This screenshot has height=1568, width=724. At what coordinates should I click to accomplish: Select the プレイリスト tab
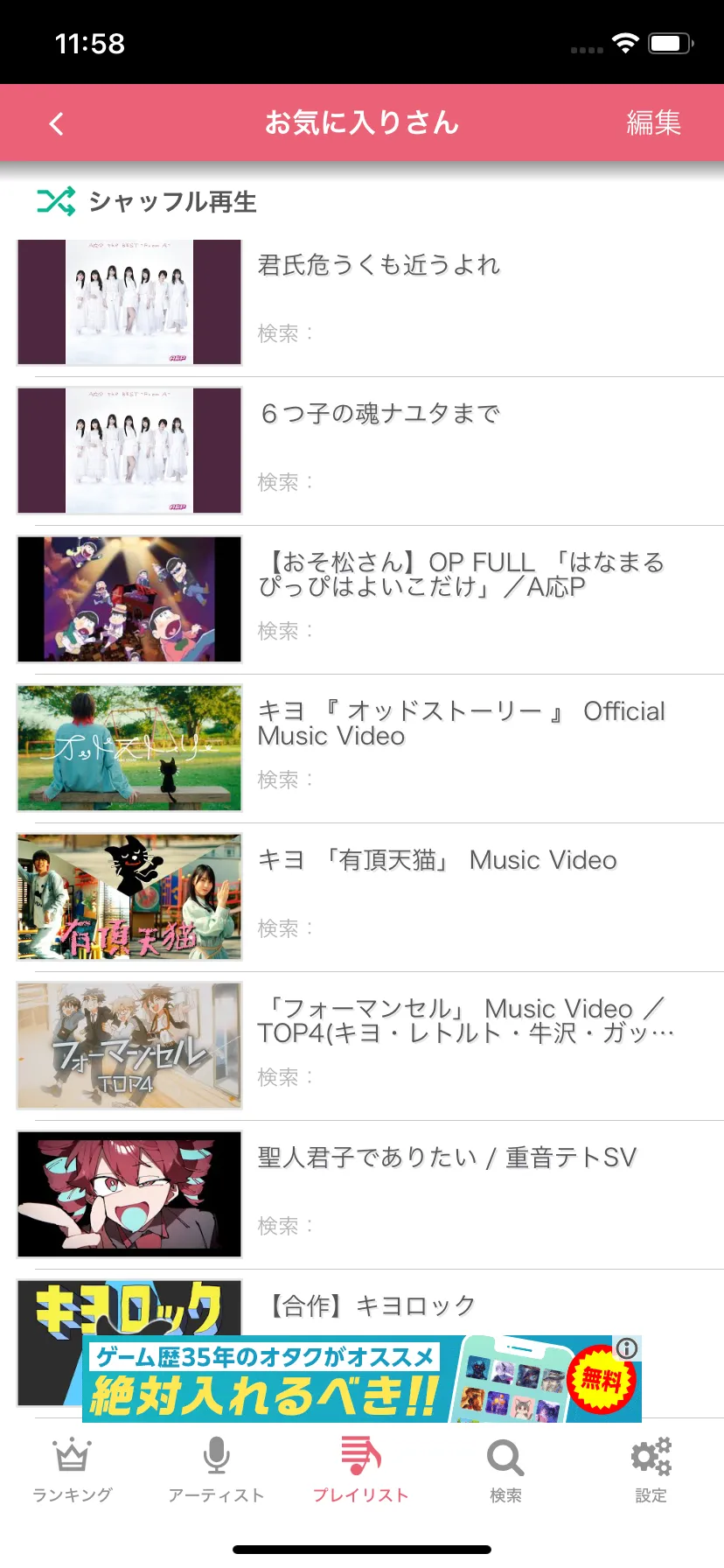tap(361, 1470)
